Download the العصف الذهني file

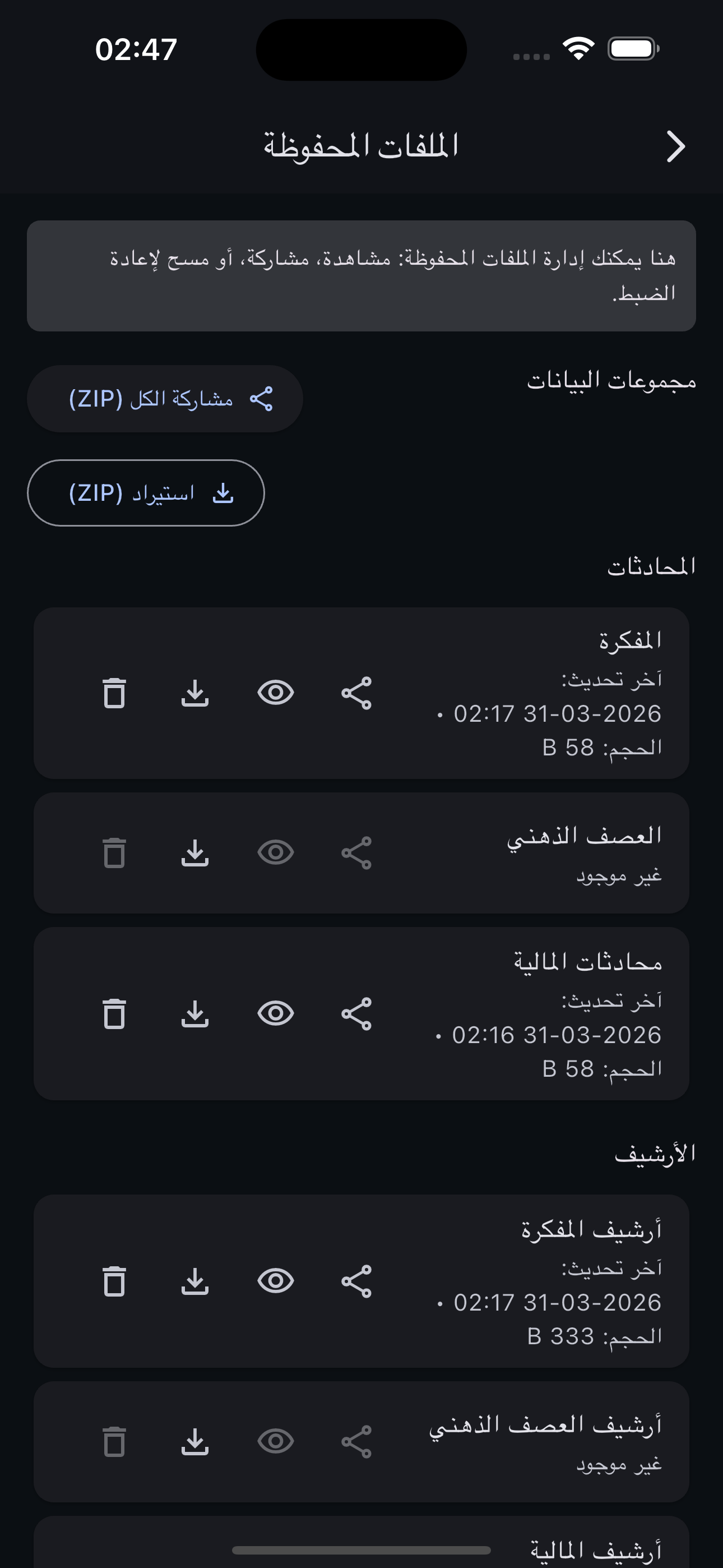196,854
